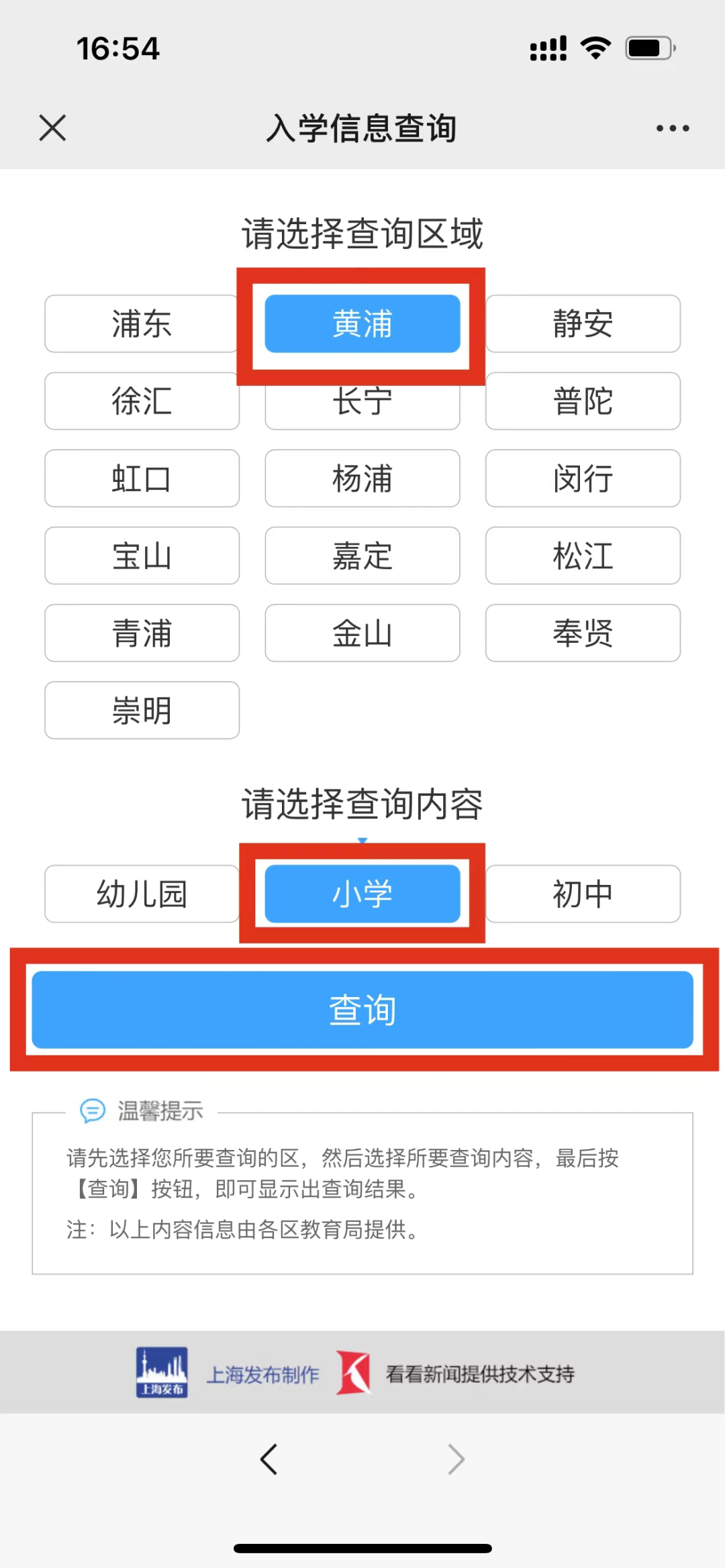Image resolution: width=725 pixels, height=1568 pixels.
Task: Tap the blue 查询 button
Action: tap(362, 1010)
